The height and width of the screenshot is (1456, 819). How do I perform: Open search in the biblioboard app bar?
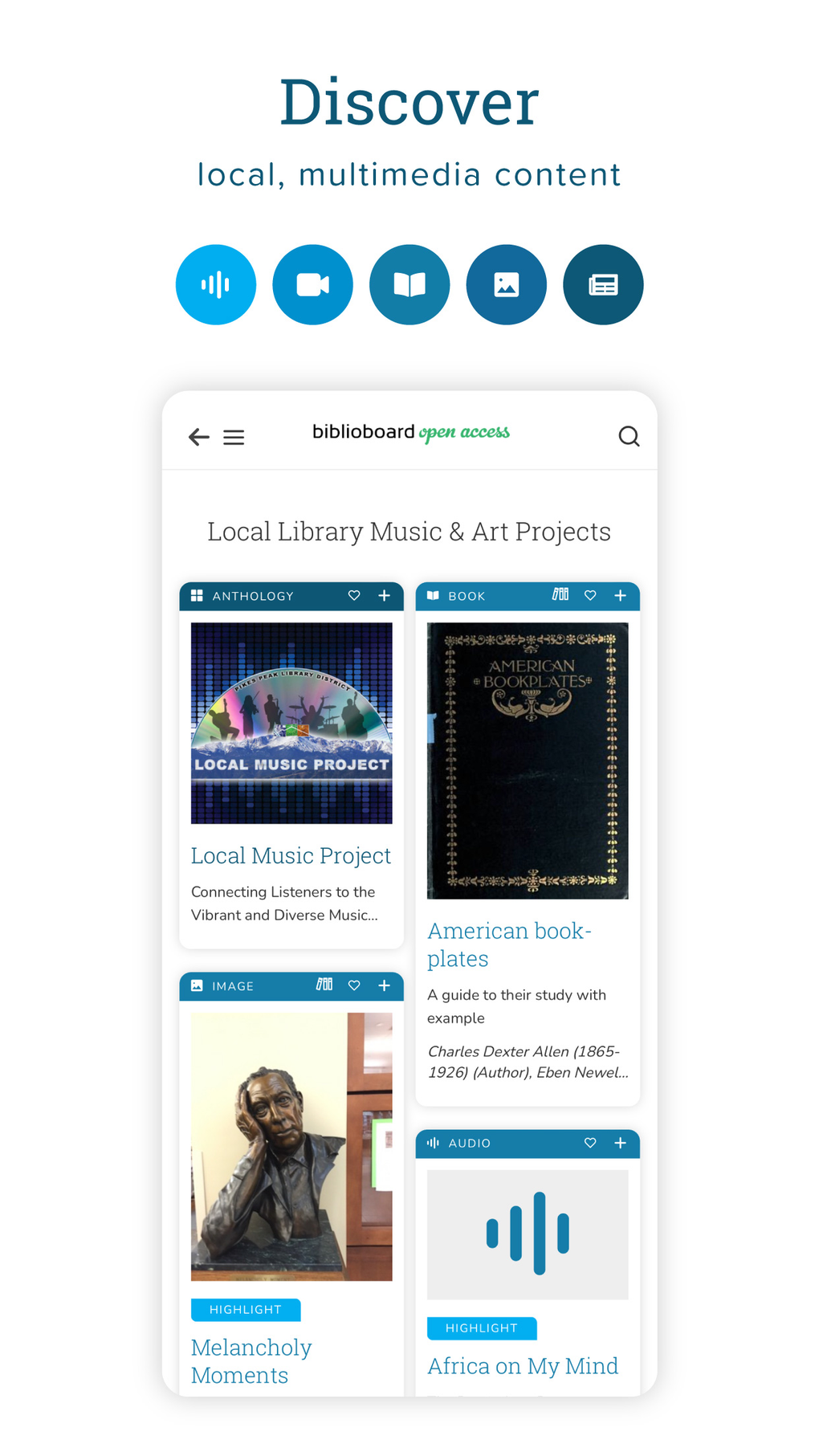point(629,436)
